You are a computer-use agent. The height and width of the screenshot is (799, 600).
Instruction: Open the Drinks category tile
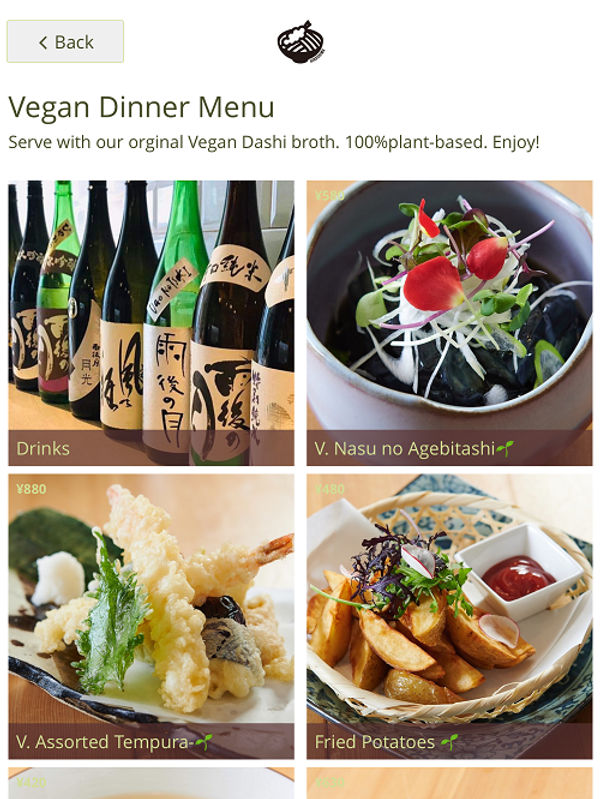click(x=151, y=323)
